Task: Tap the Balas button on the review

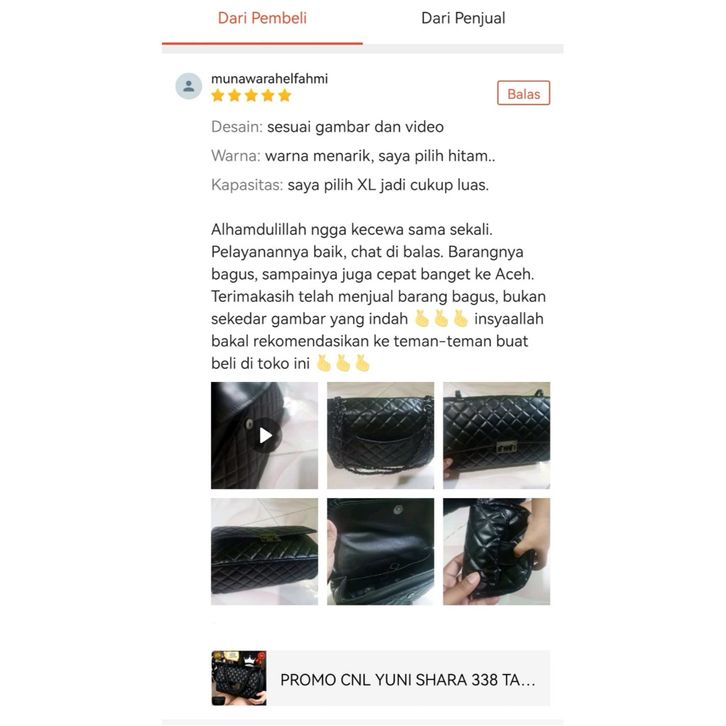Action: pyautogui.click(x=523, y=94)
